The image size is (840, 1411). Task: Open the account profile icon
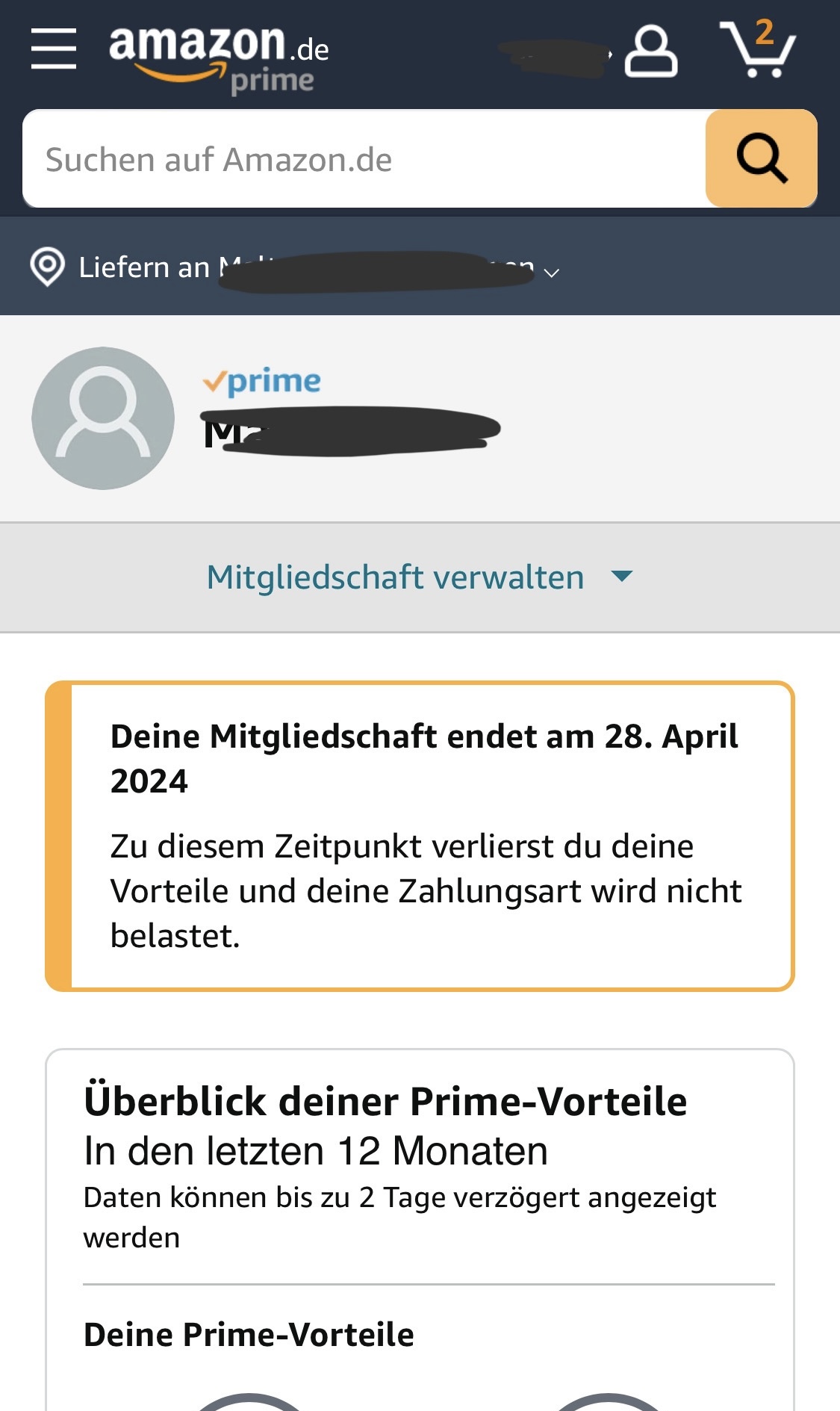pos(650,51)
